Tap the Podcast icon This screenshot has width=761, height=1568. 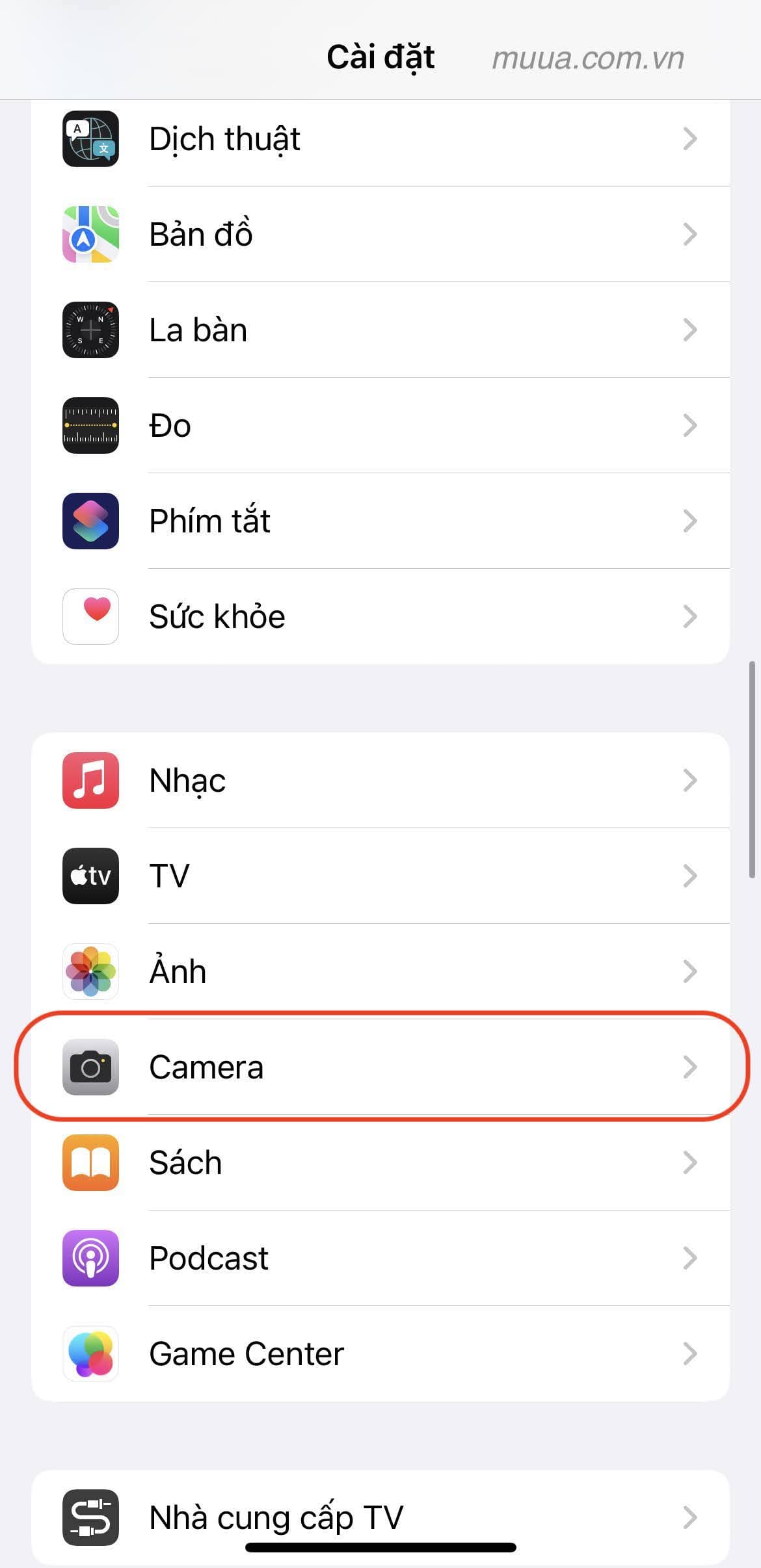click(x=90, y=1258)
